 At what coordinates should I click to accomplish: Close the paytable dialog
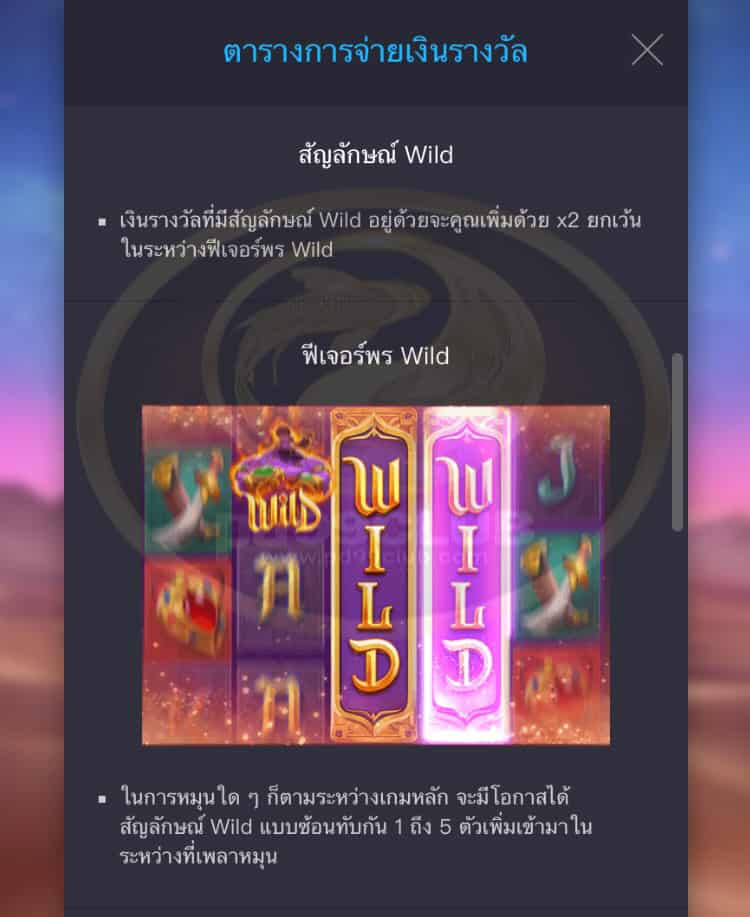[647, 49]
